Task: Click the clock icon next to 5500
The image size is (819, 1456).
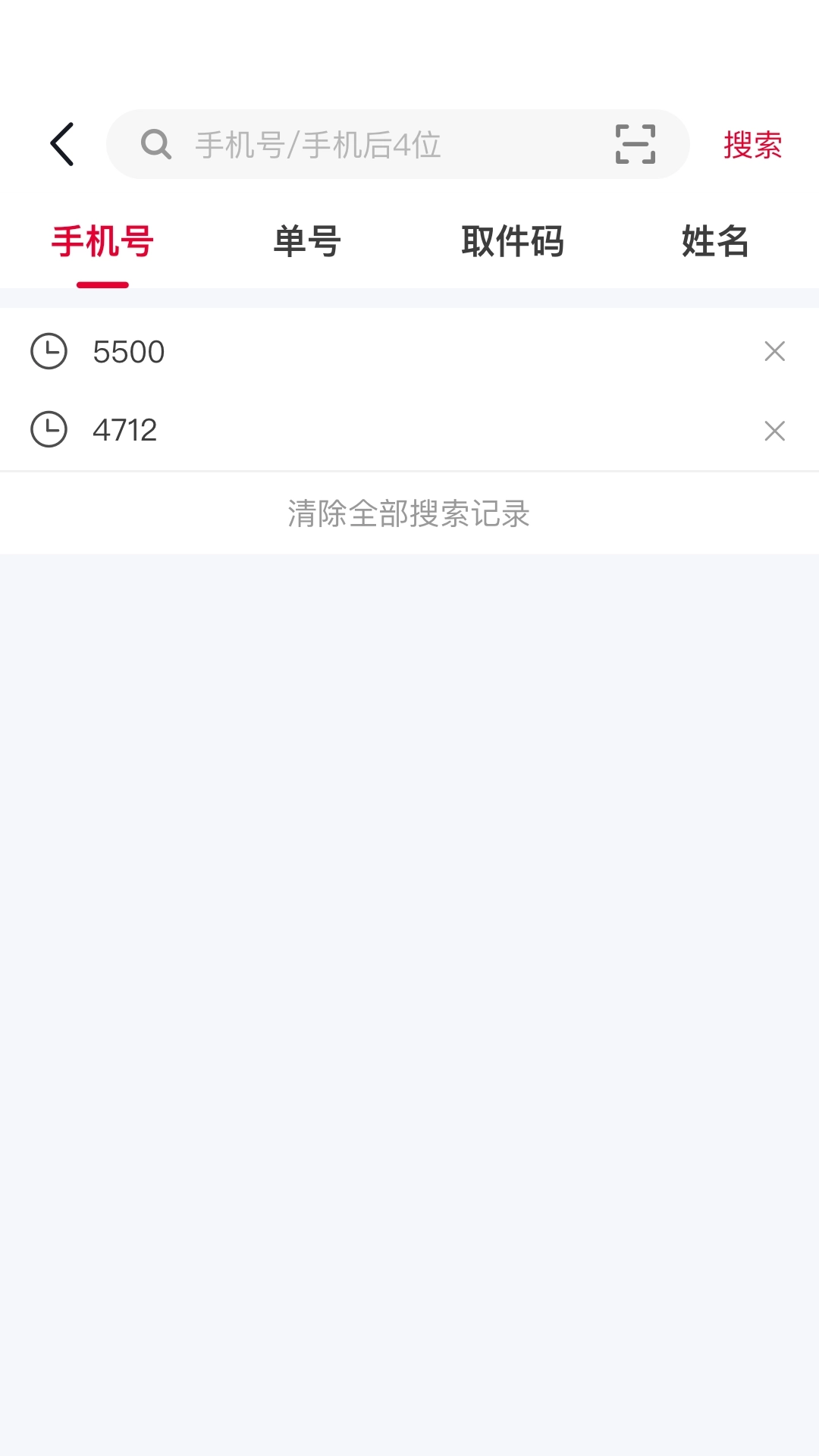Action: point(49,350)
